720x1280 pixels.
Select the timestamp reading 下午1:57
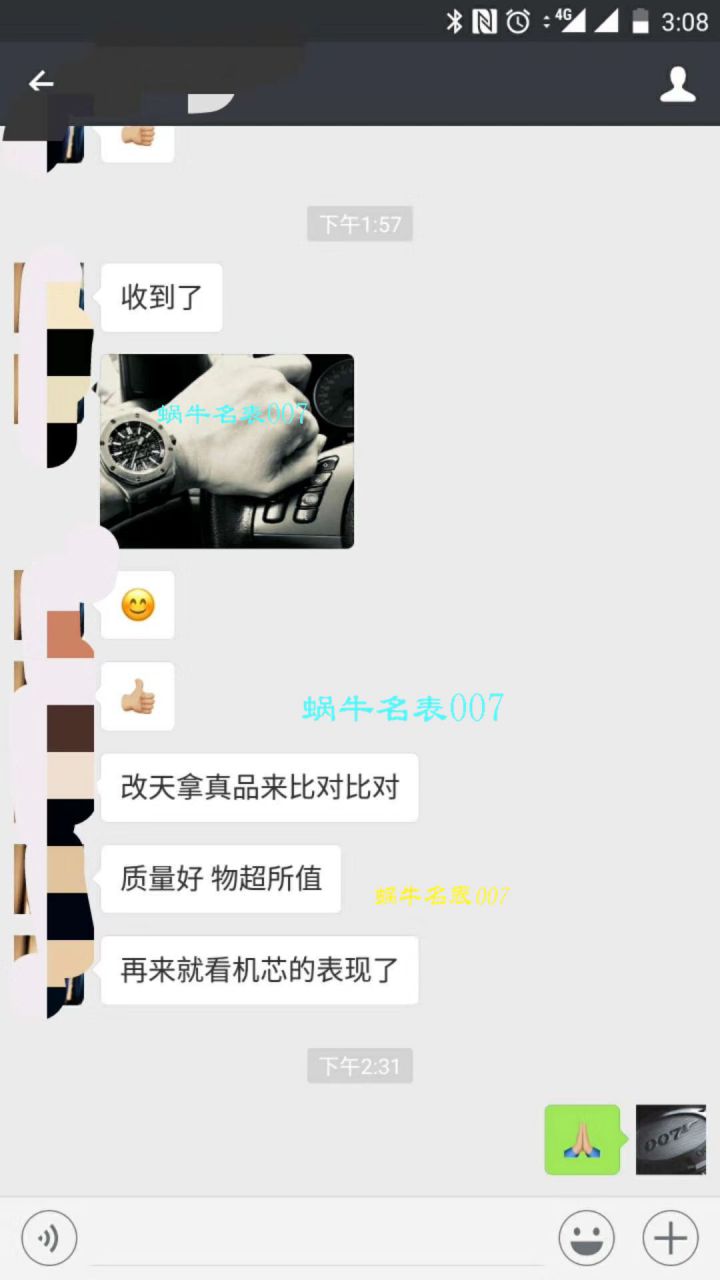pos(360,224)
